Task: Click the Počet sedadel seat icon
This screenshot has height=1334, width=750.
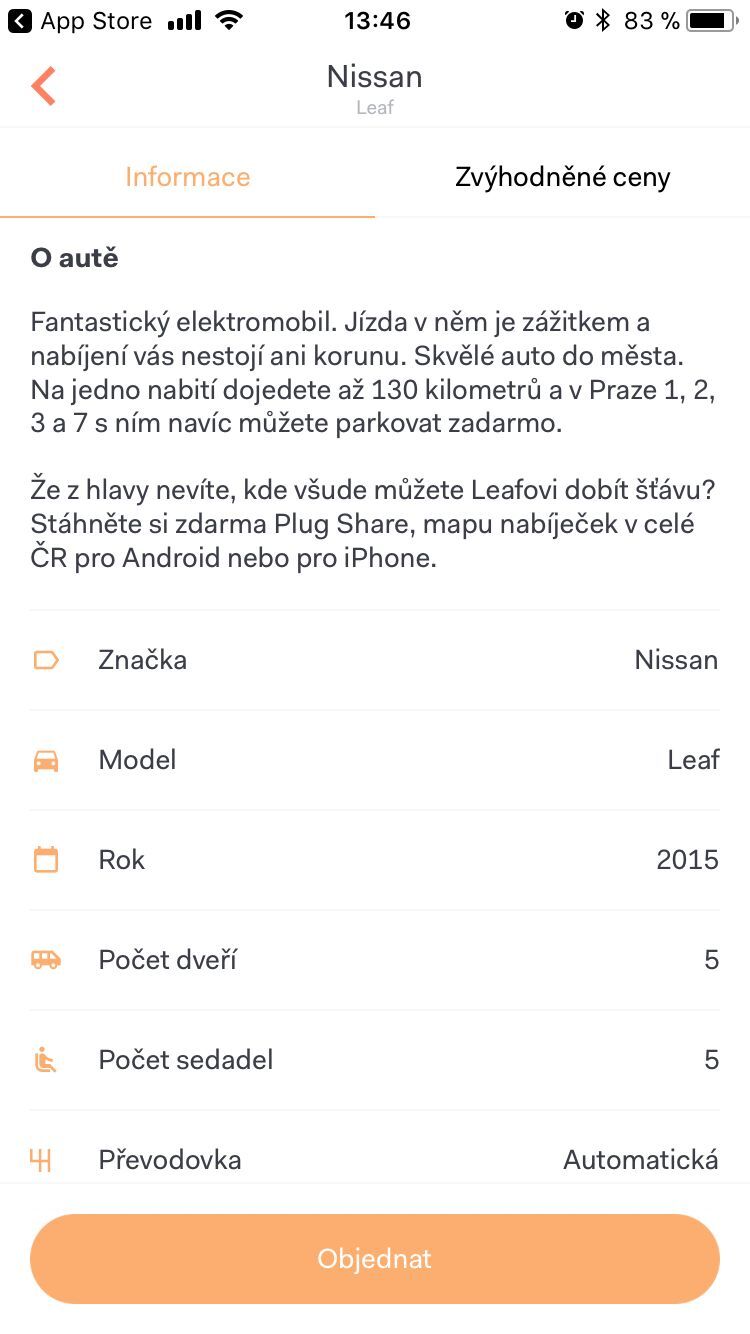Action: tap(44, 1059)
